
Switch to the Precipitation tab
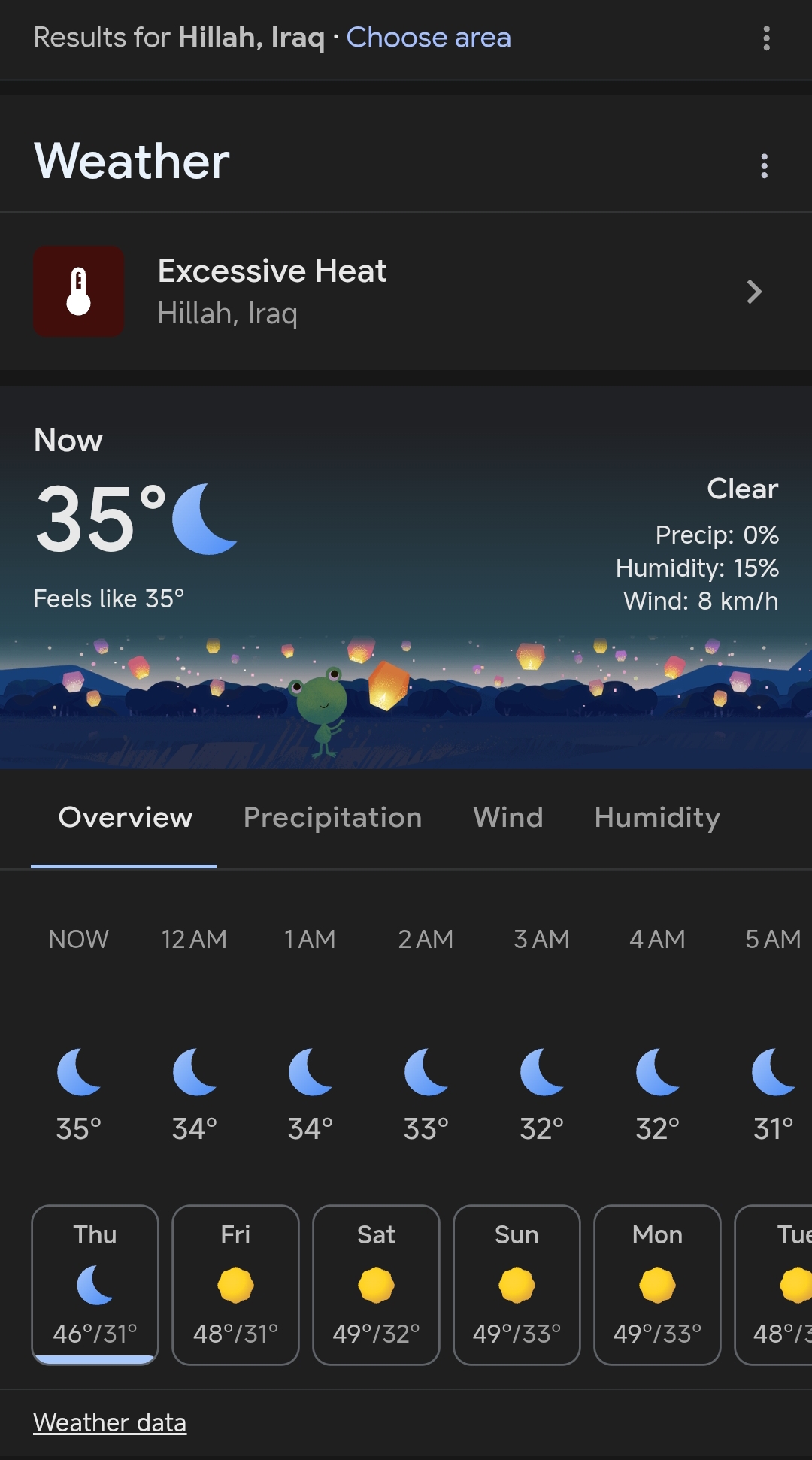(x=332, y=817)
